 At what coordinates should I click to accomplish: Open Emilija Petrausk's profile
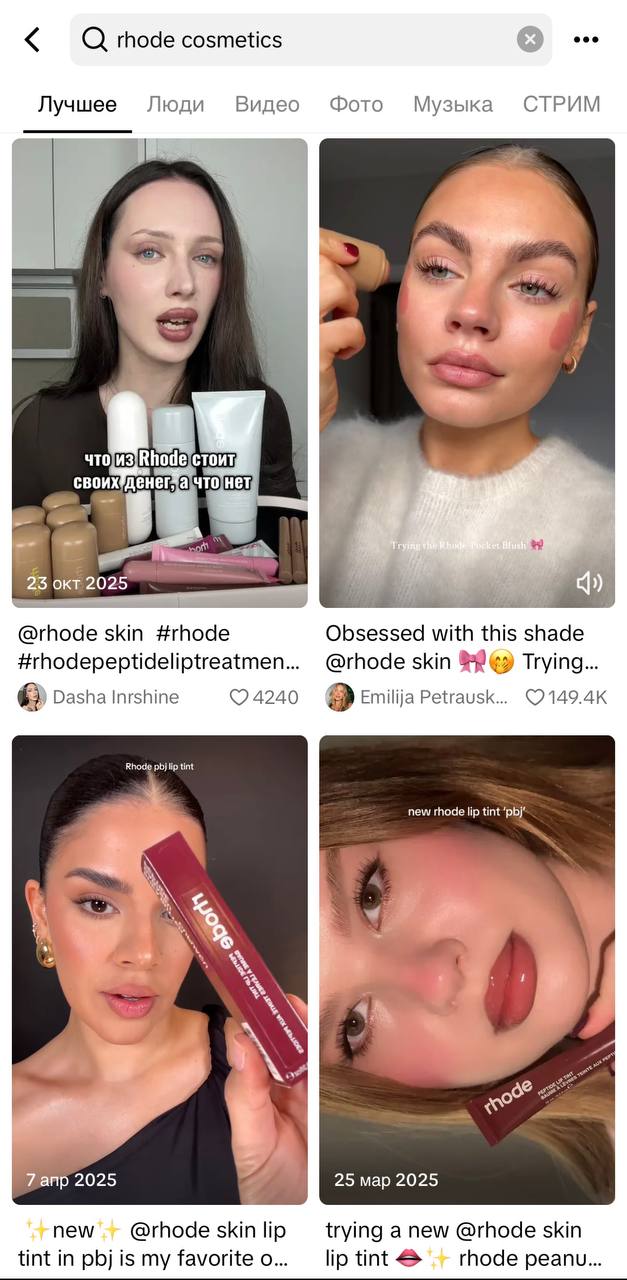418,697
